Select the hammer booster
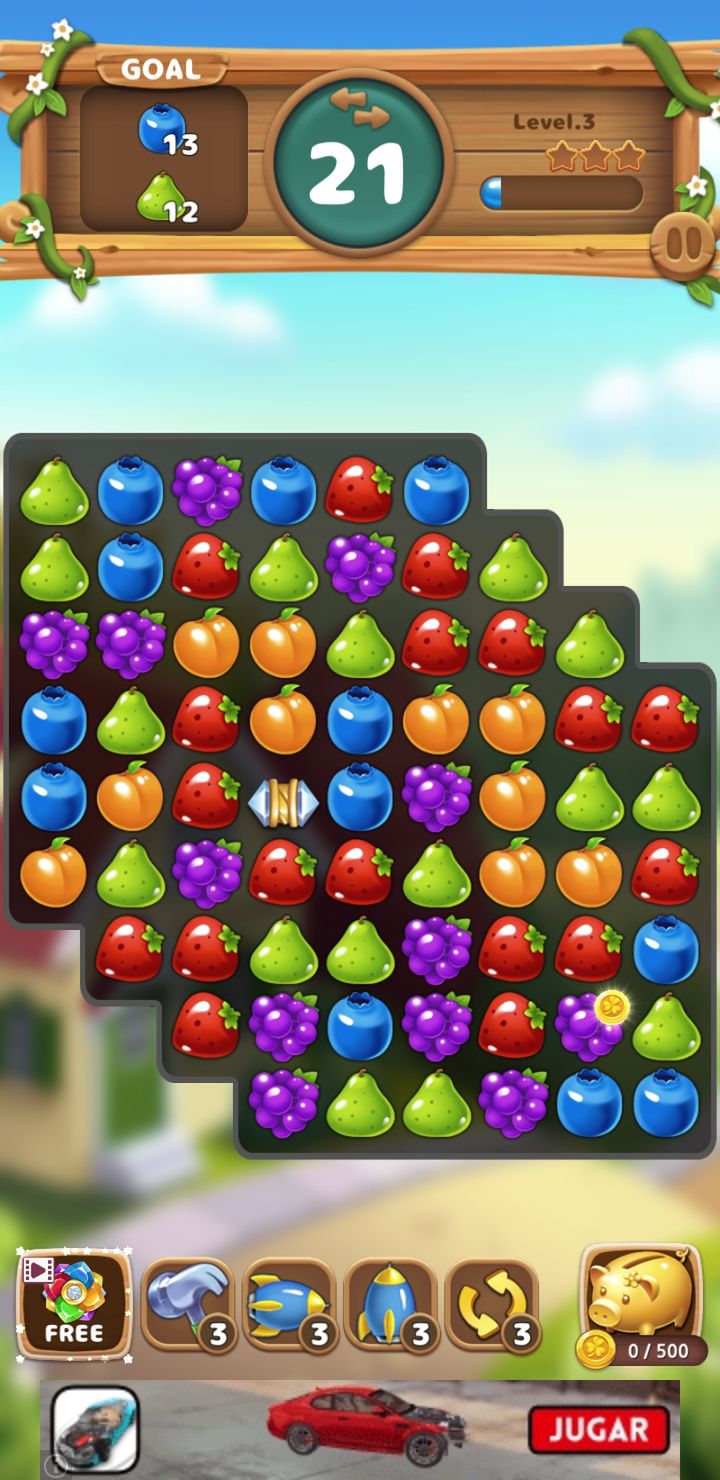The height and width of the screenshot is (1480, 720). point(188,1305)
